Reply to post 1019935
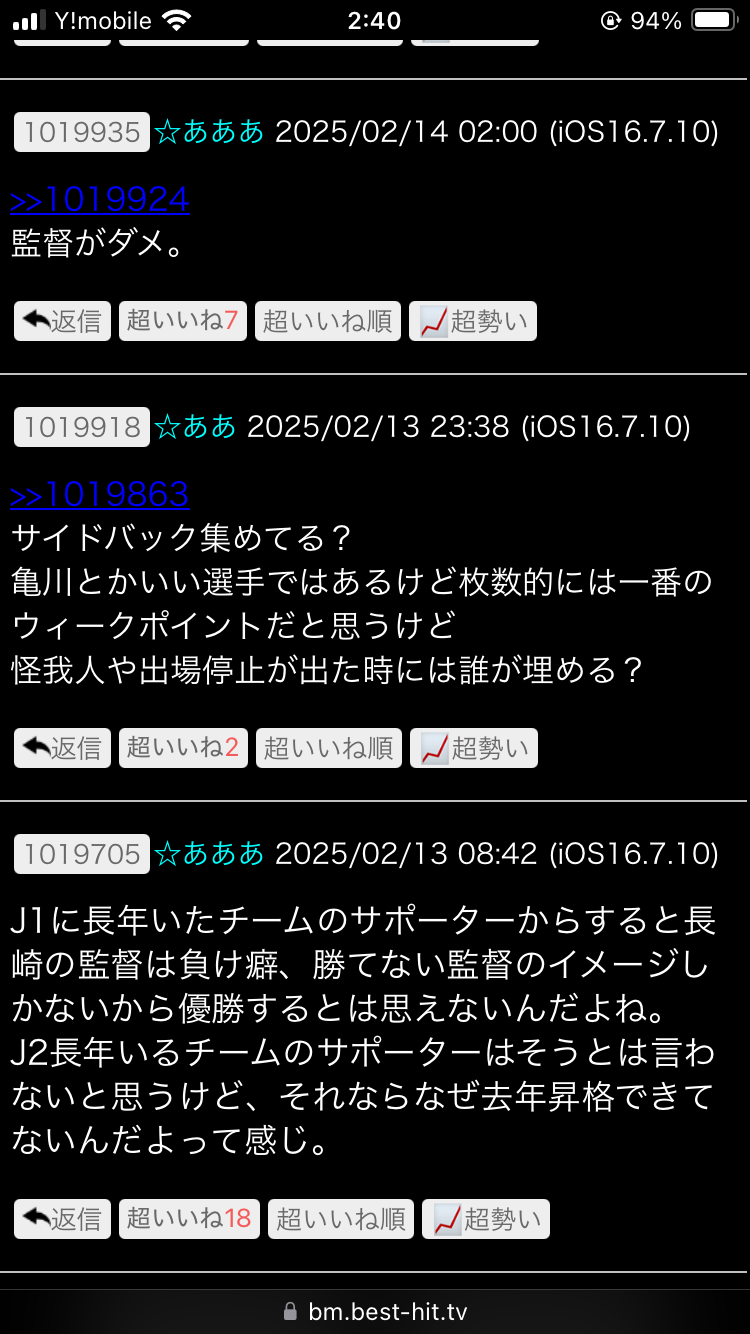Image resolution: width=750 pixels, height=1334 pixels. (63, 321)
